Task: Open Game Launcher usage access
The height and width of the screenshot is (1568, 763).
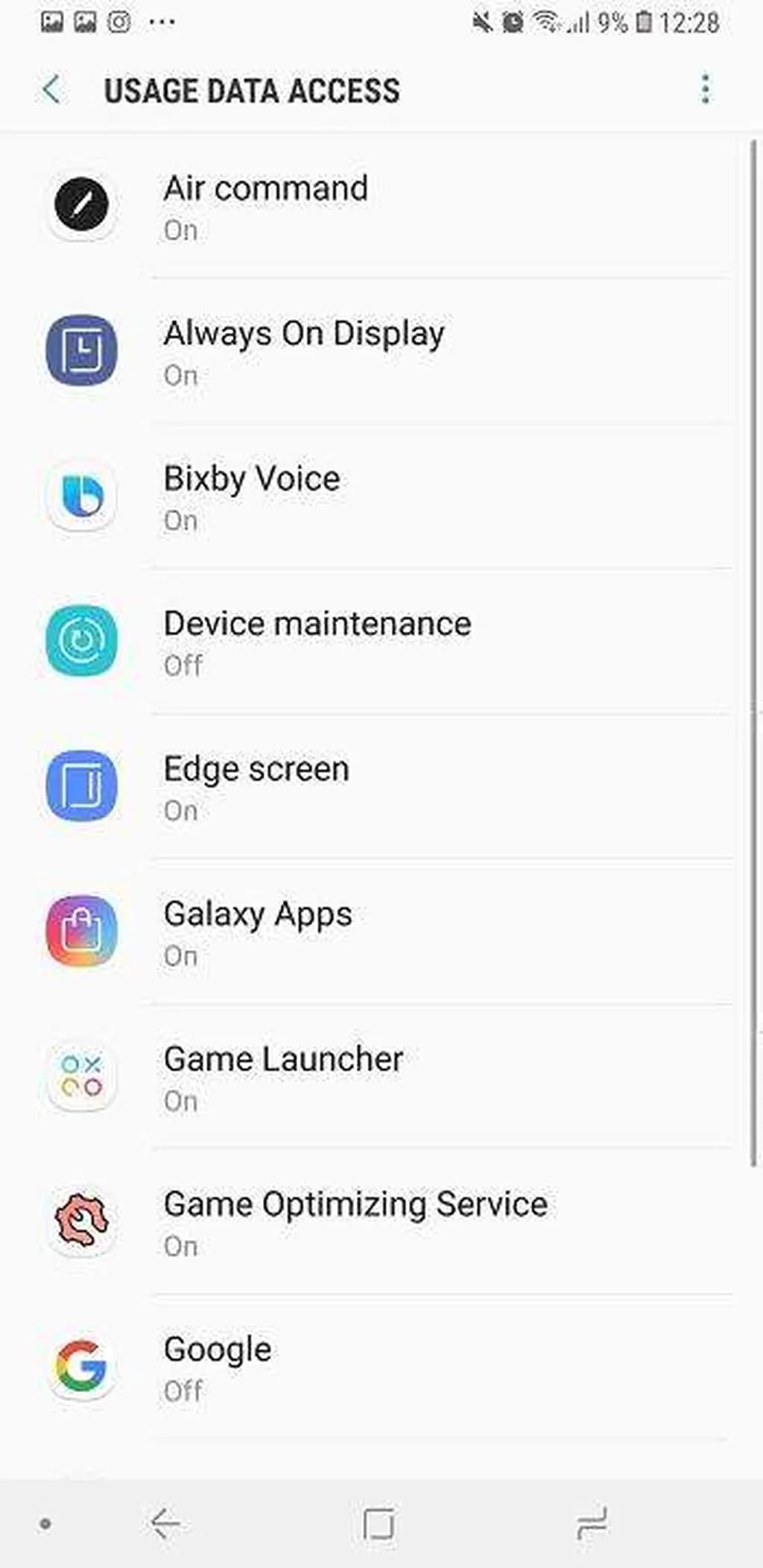Action: 373,1078
